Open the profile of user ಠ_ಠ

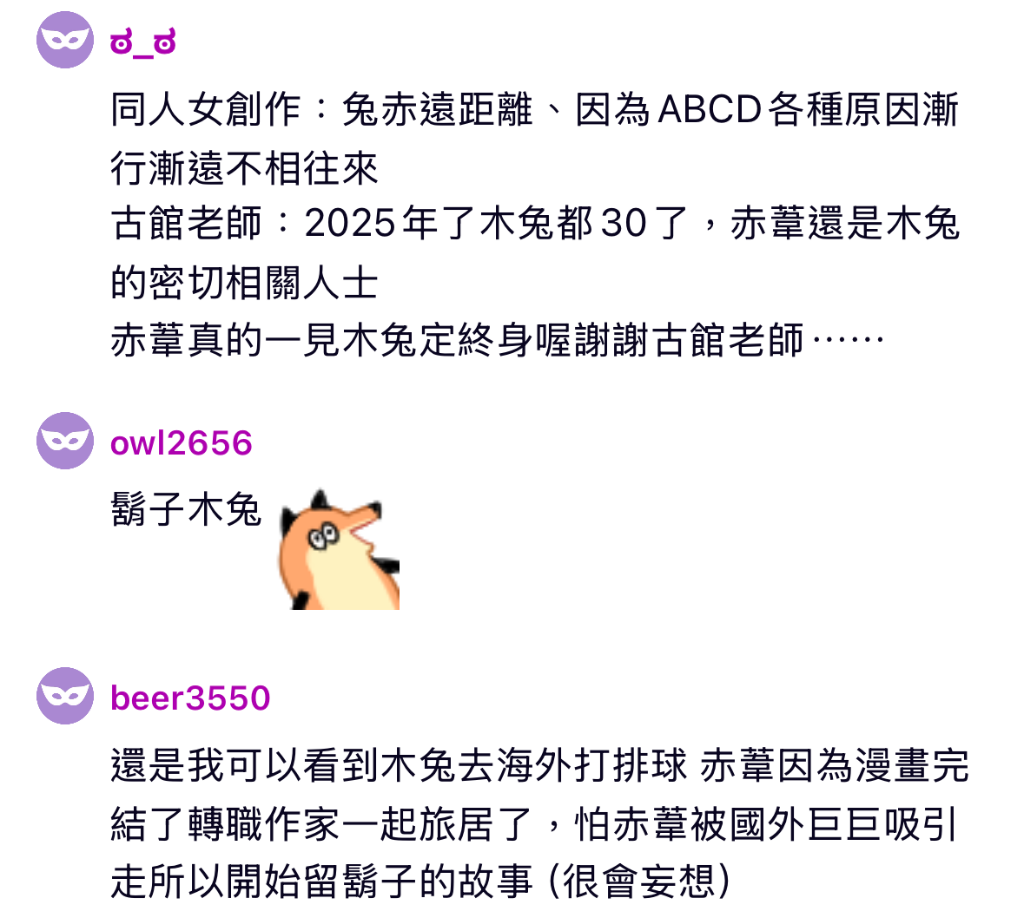144,43
